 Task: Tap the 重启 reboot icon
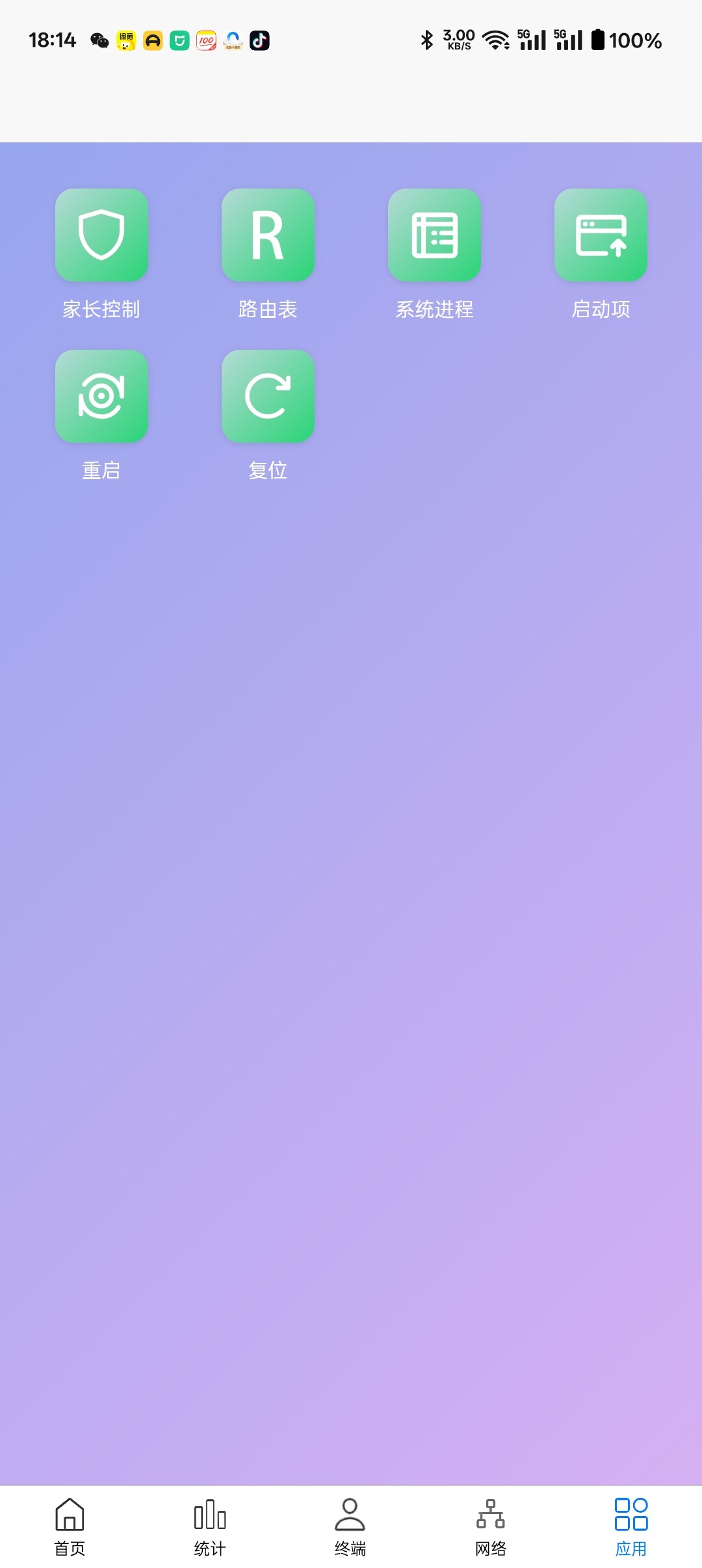pos(101,397)
